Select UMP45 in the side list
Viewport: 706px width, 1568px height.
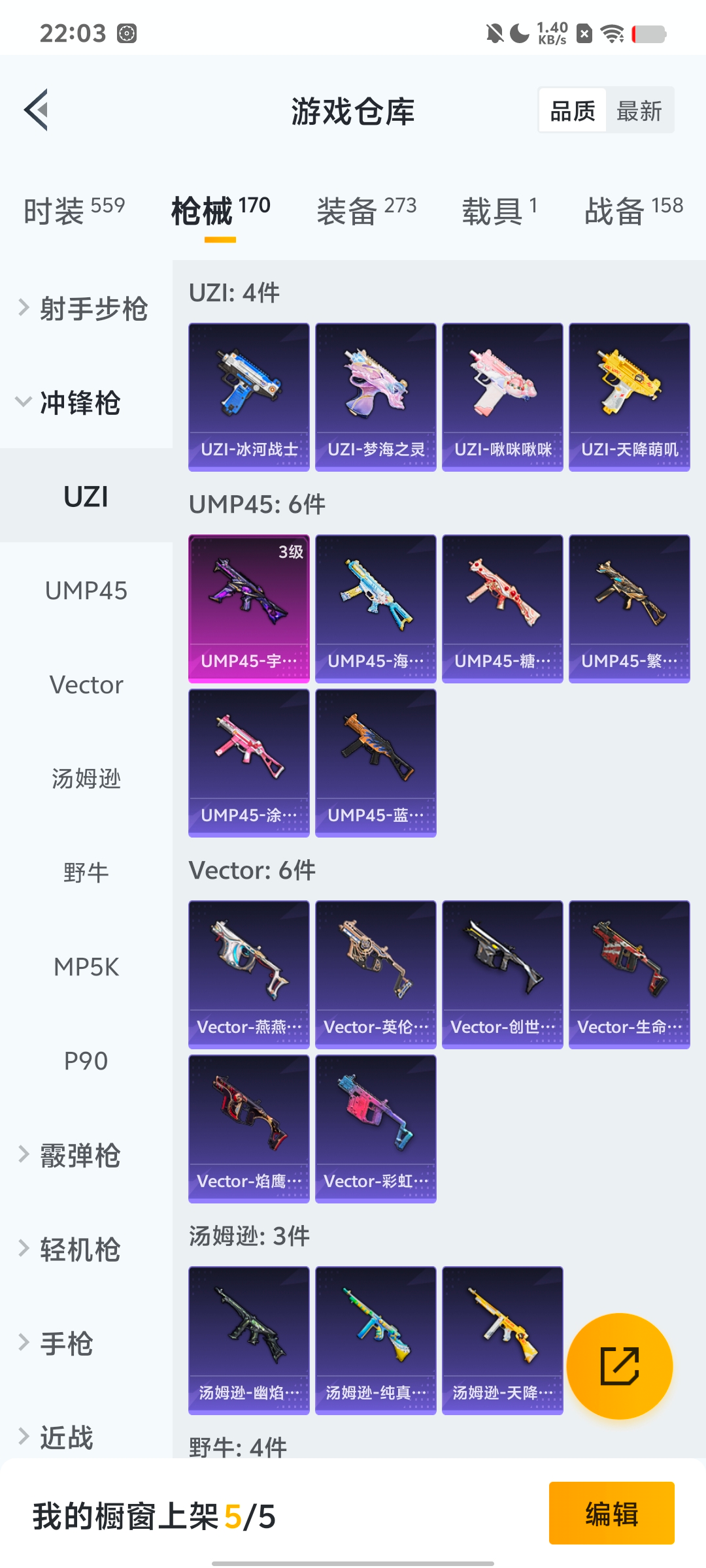(86, 591)
